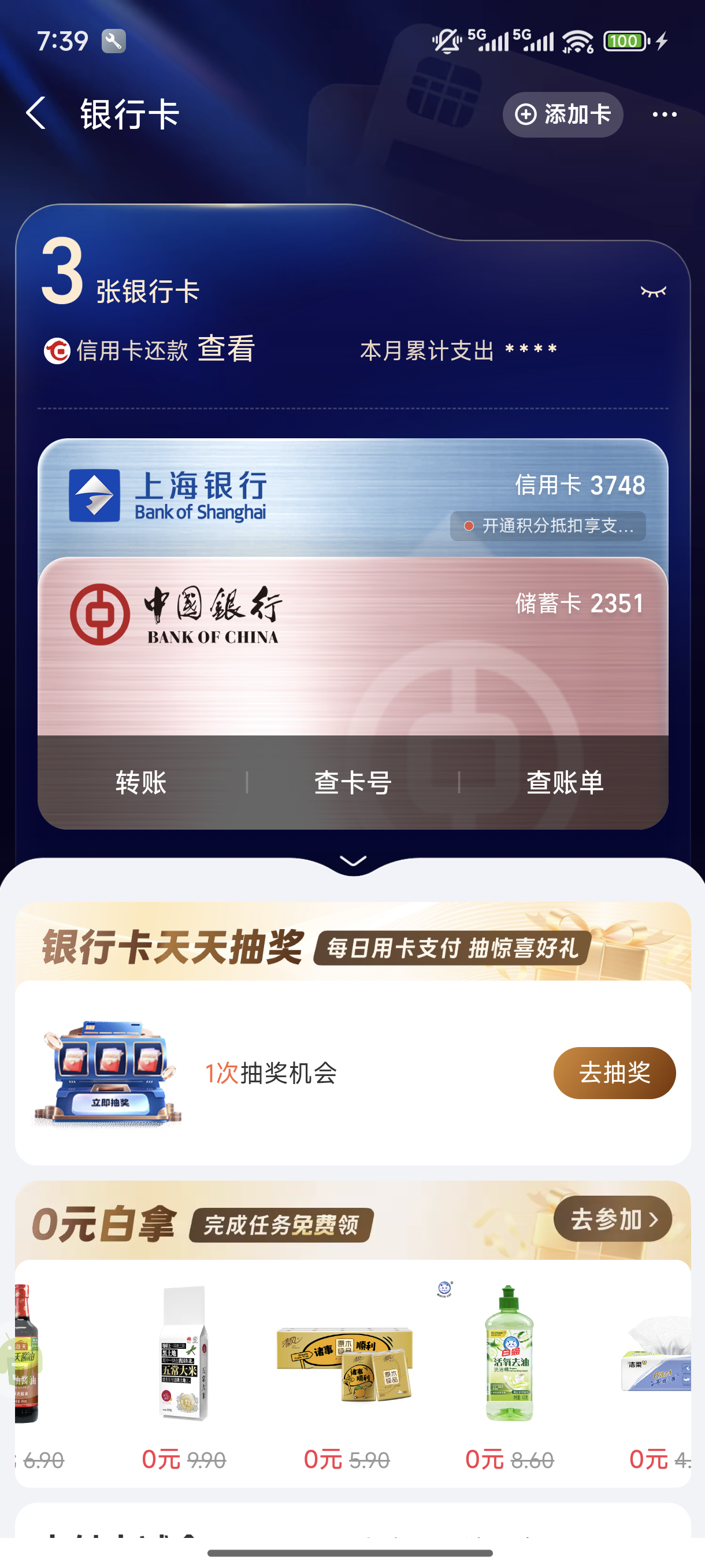Screen dimensions: 705x1568
Task: Open the 立即抽奖 slot machine
Action: click(109, 1073)
